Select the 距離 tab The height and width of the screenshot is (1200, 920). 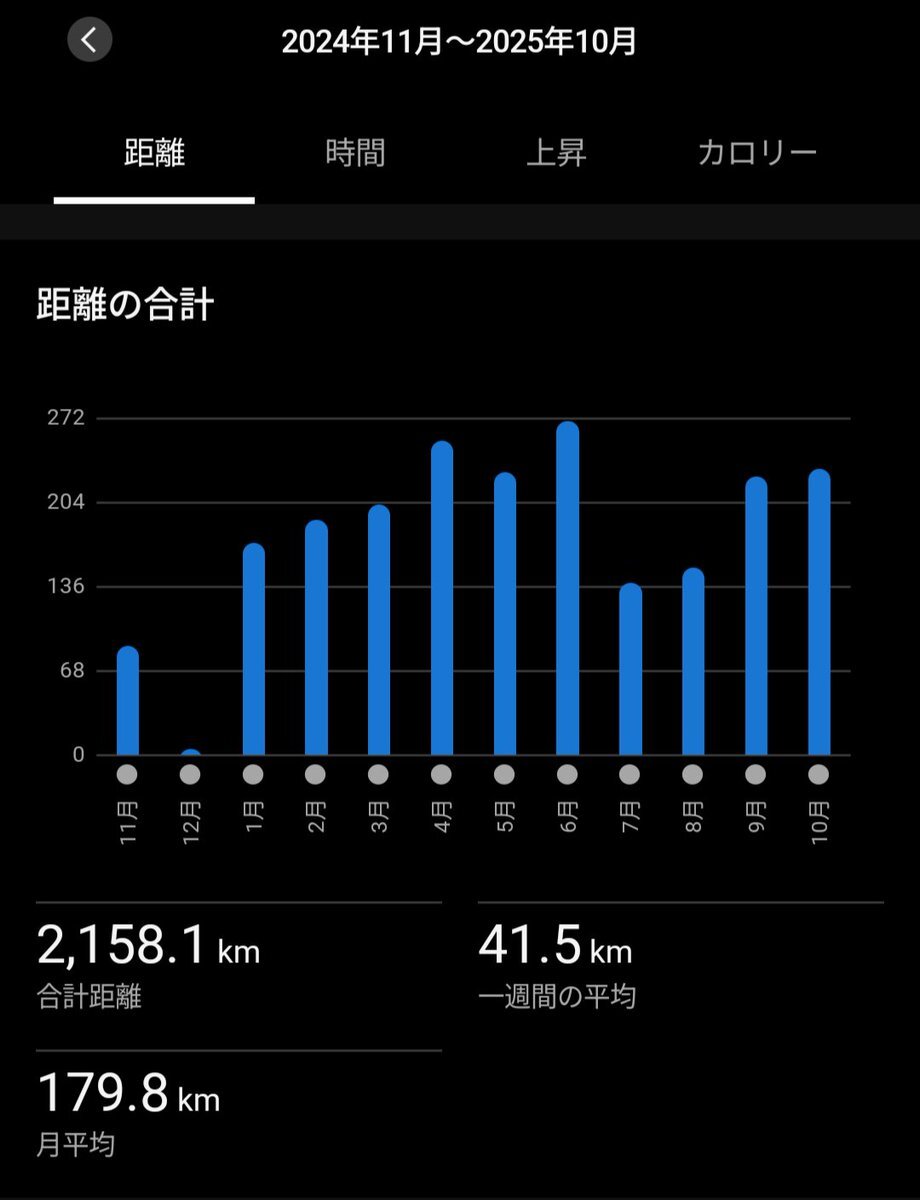pos(155,153)
